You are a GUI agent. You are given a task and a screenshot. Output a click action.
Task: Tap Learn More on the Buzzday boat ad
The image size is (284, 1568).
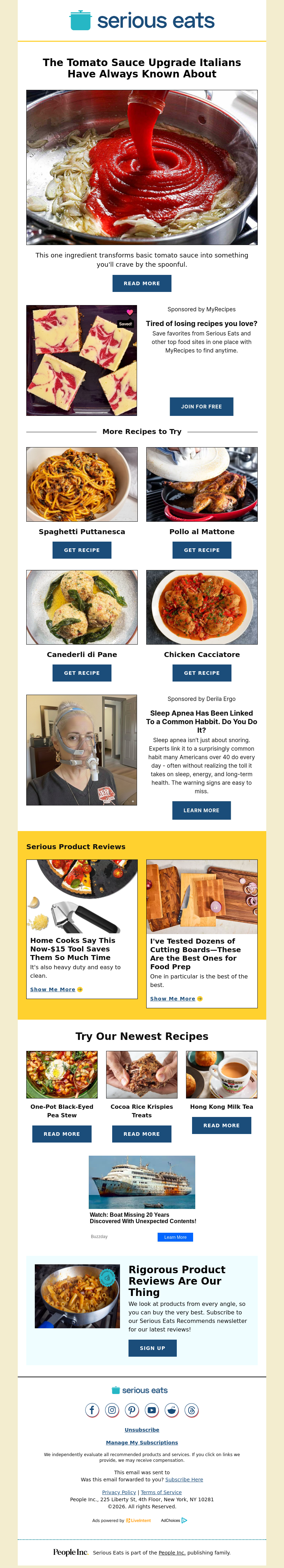click(175, 1237)
